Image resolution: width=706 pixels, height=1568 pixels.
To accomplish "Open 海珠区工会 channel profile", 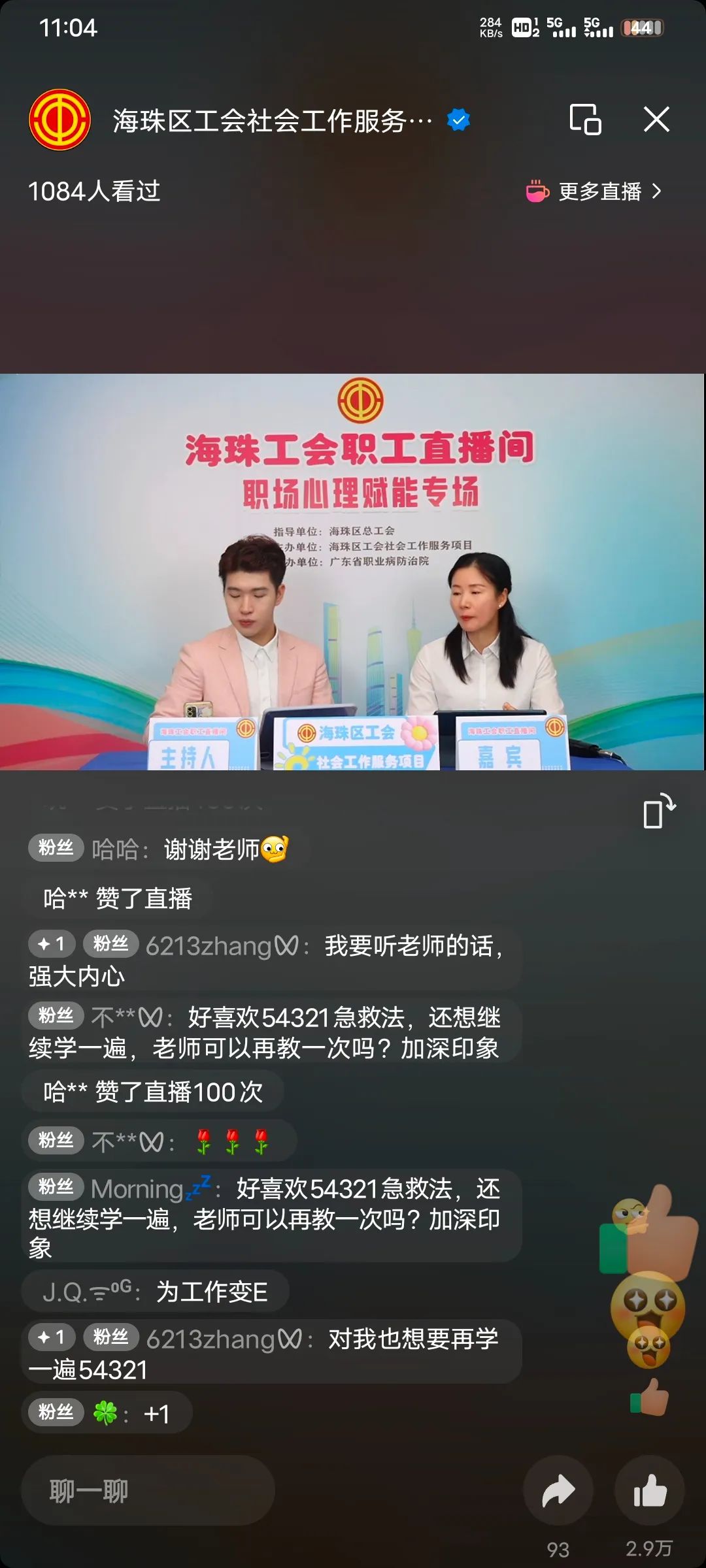I will (x=60, y=120).
